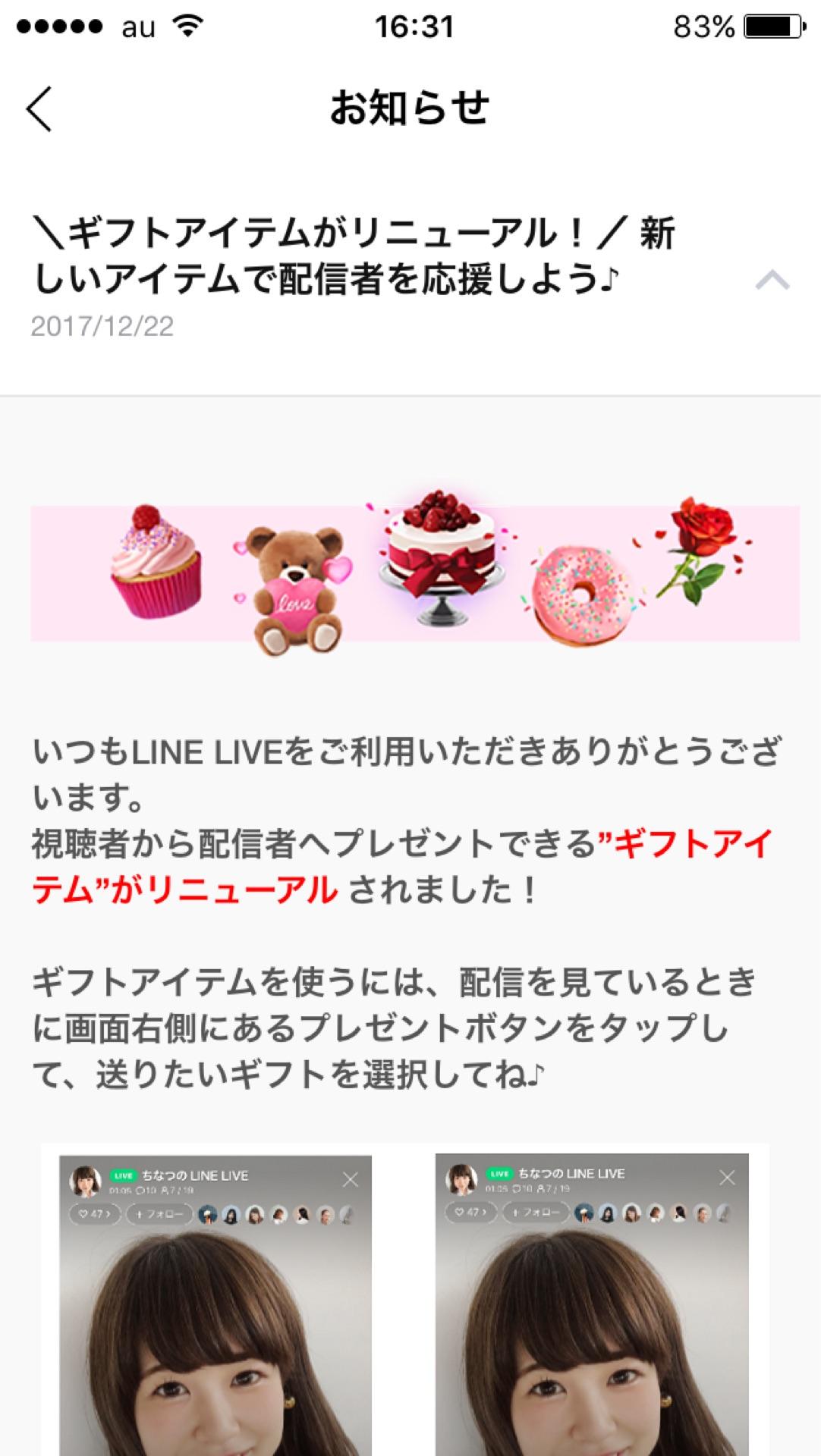This screenshot has height=1456, width=821.
Task: Tap the green LIVE badge in left screenshot
Action: tap(124, 1175)
